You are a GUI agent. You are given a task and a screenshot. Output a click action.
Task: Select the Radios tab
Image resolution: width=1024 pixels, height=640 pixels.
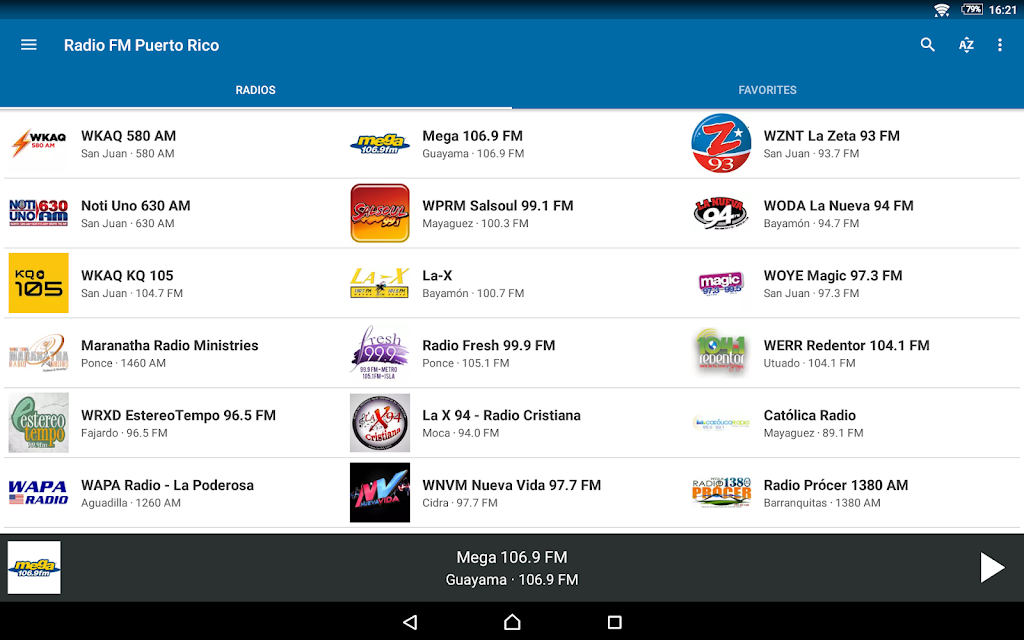point(255,90)
